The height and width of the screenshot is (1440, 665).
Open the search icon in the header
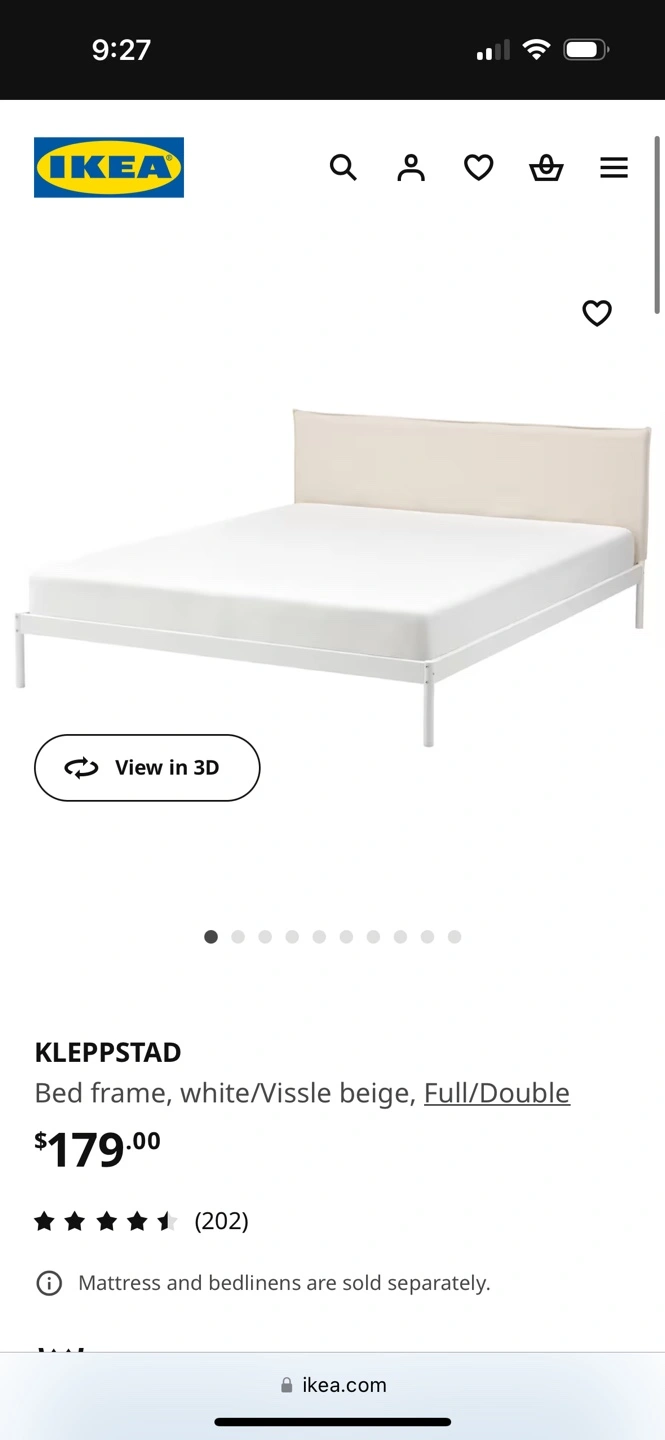coord(343,167)
